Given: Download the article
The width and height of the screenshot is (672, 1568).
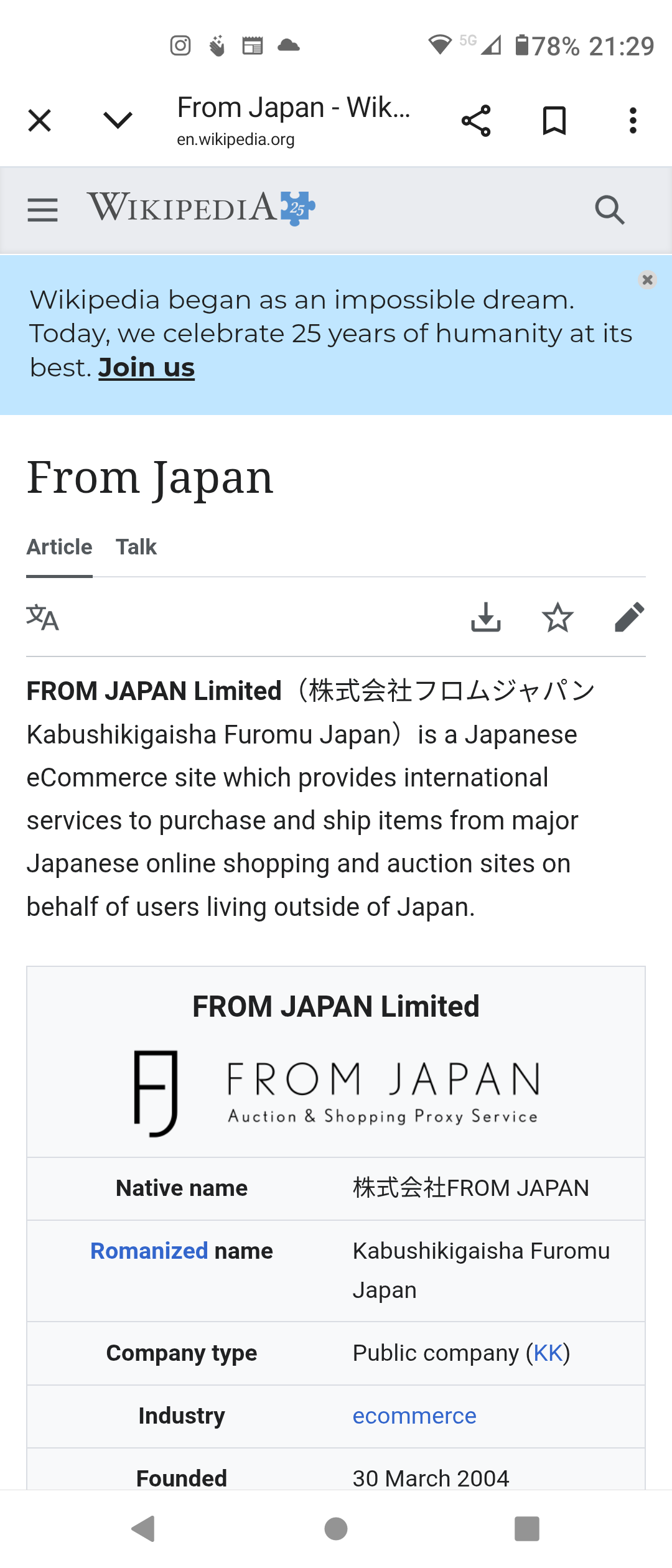Looking at the screenshot, I should click(486, 617).
